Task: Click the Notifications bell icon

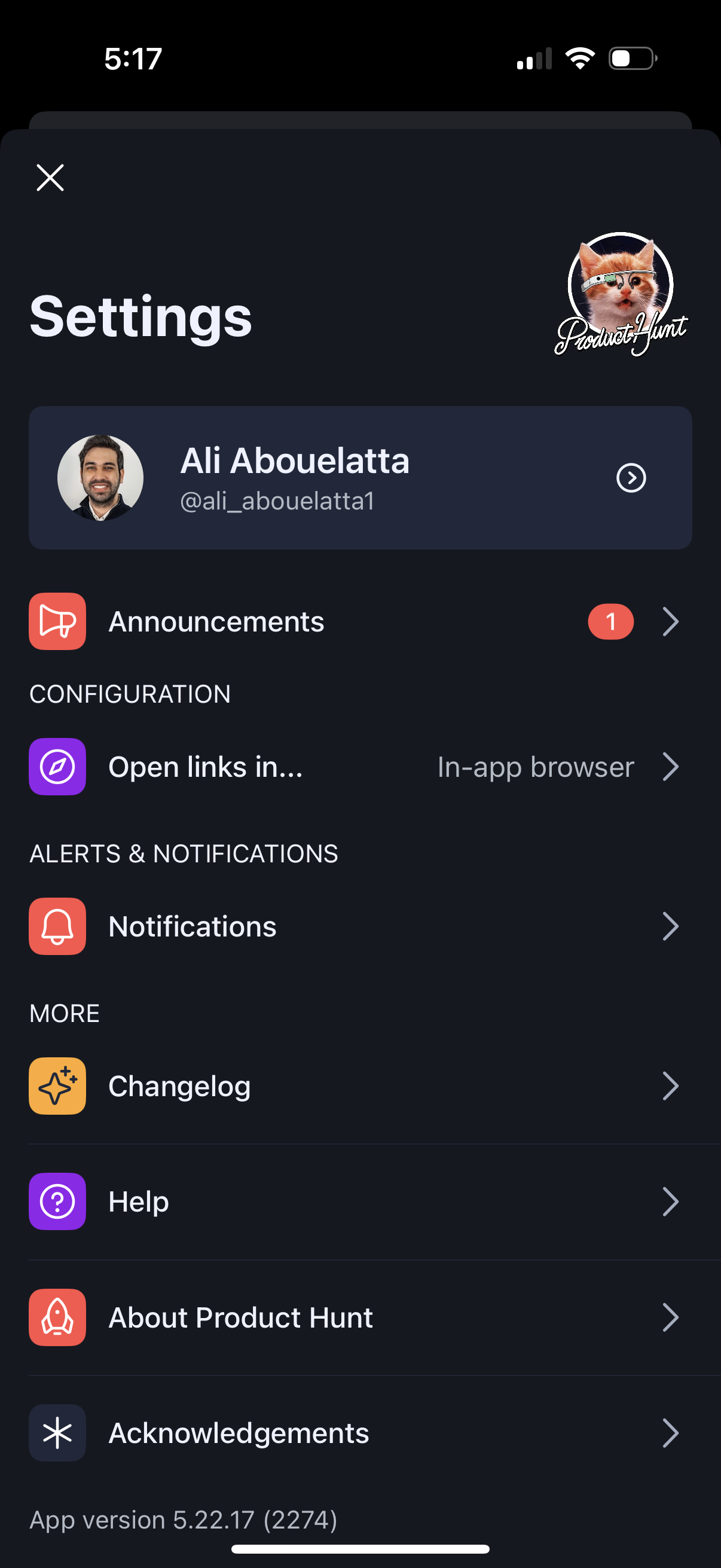Action: (57, 926)
